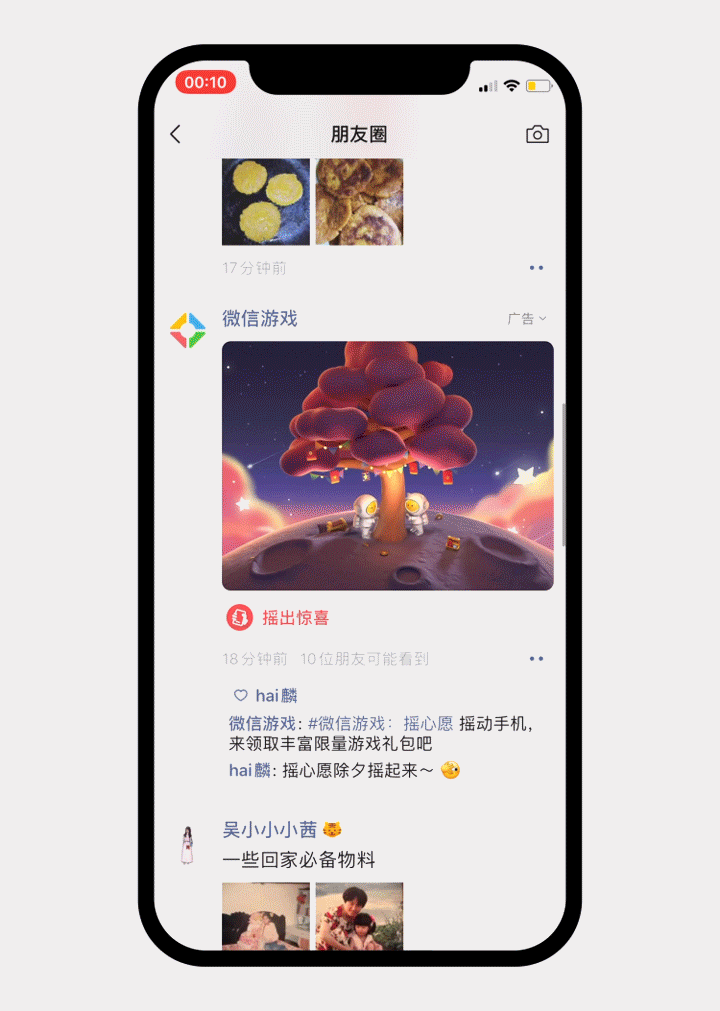The image size is (720, 1011).
Task: Open the 微信游戏 wishing tree ad image
Action: click(x=387, y=465)
